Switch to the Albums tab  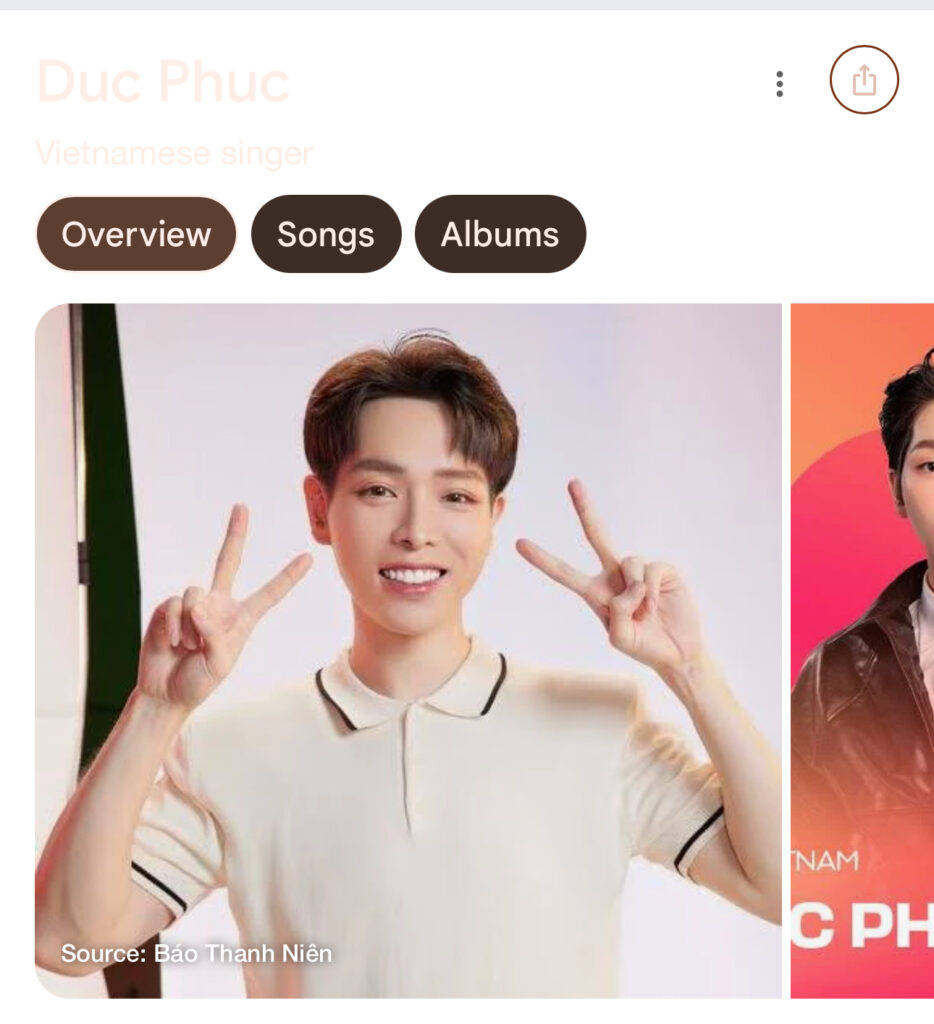pos(500,235)
